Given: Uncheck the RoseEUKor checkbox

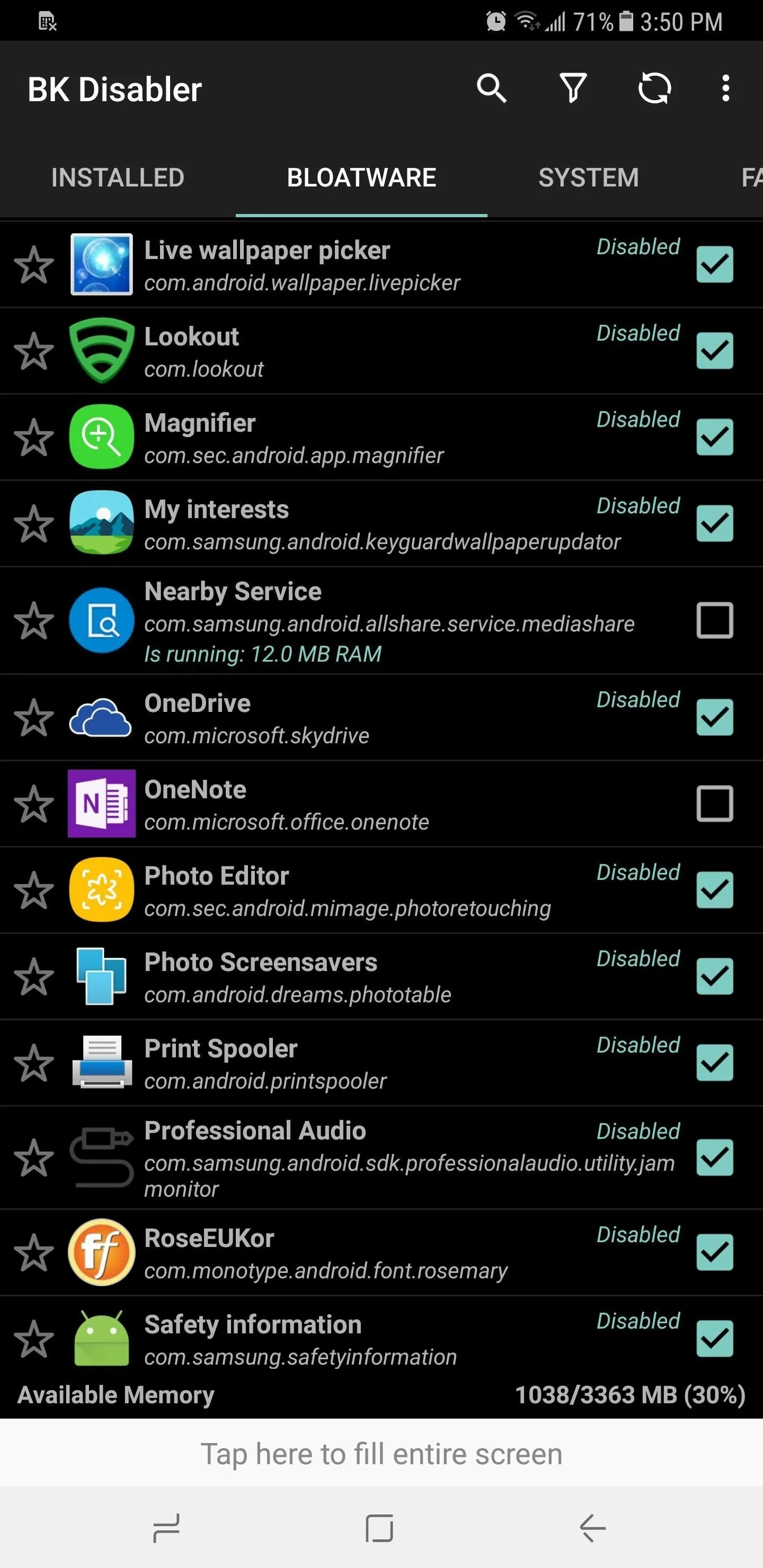Looking at the screenshot, I should pyautogui.click(x=714, y=1253).
